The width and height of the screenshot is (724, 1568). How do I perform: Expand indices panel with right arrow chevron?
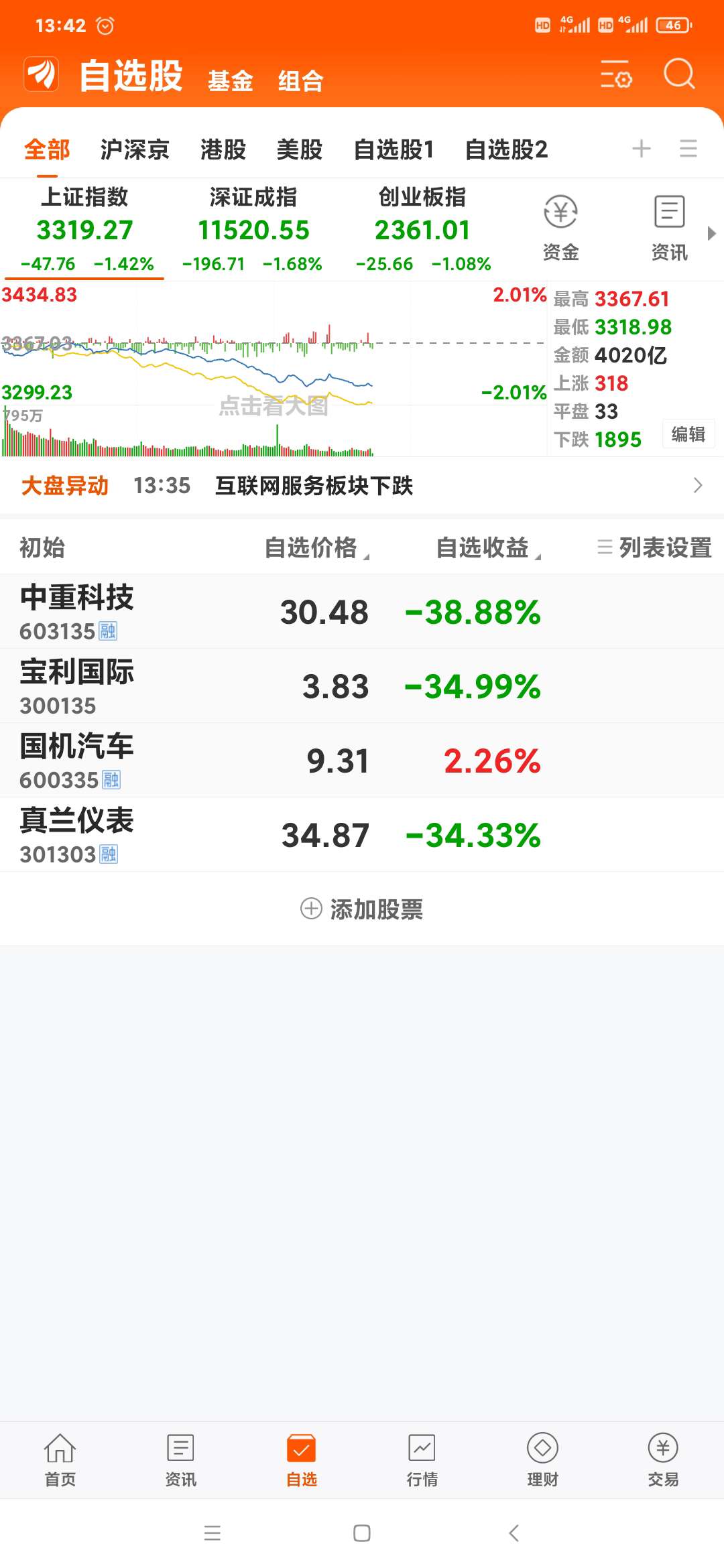pyautogui.click(x=712, y=233)
